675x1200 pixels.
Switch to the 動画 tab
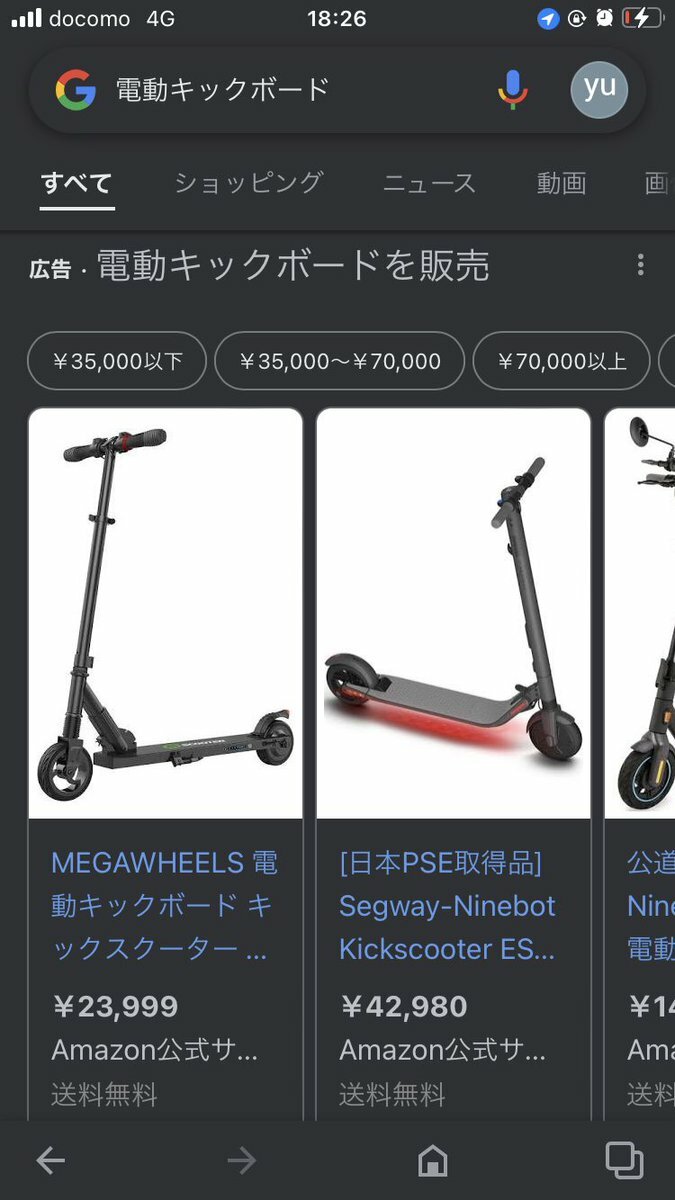[x=561, y=183]
